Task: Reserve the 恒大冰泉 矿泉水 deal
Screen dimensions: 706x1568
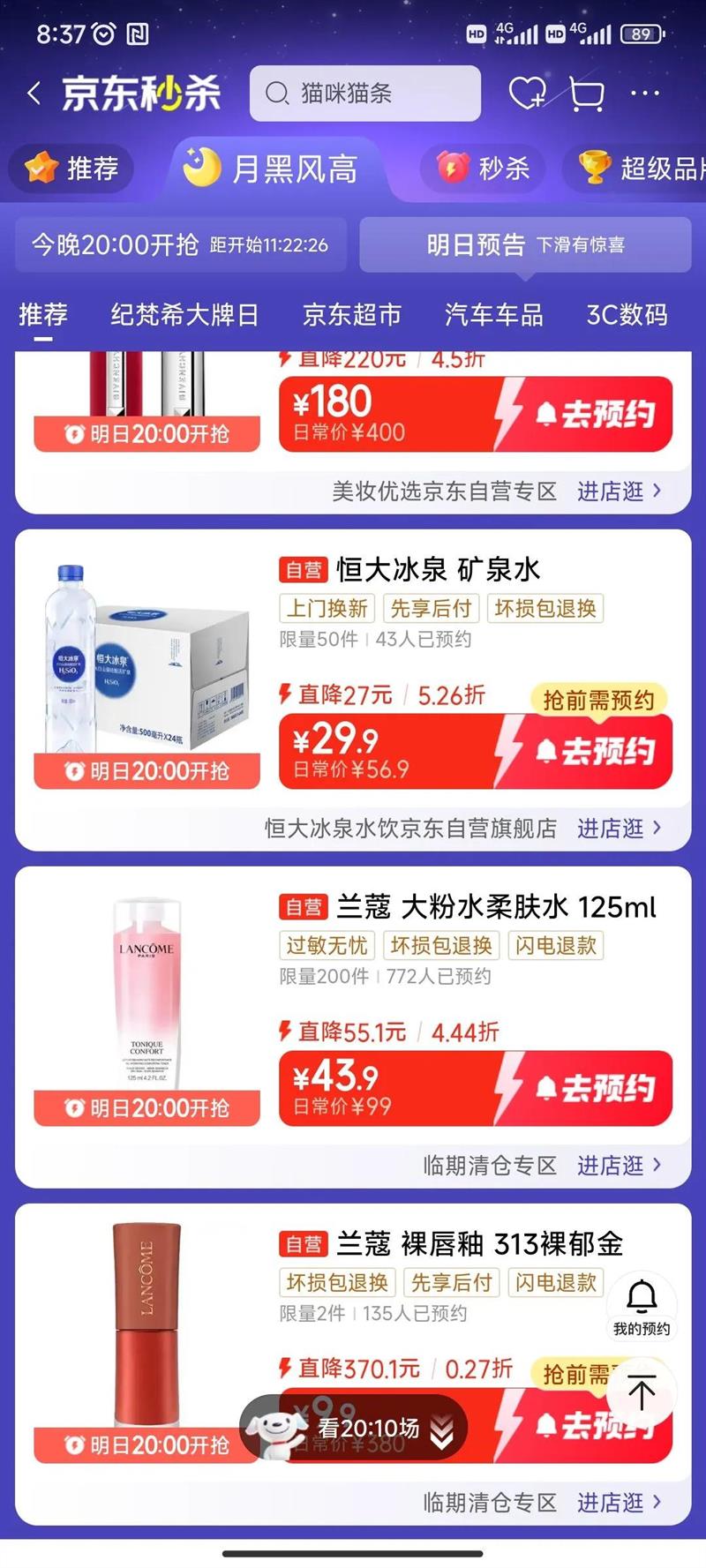Action: click(x=595, y=752)
